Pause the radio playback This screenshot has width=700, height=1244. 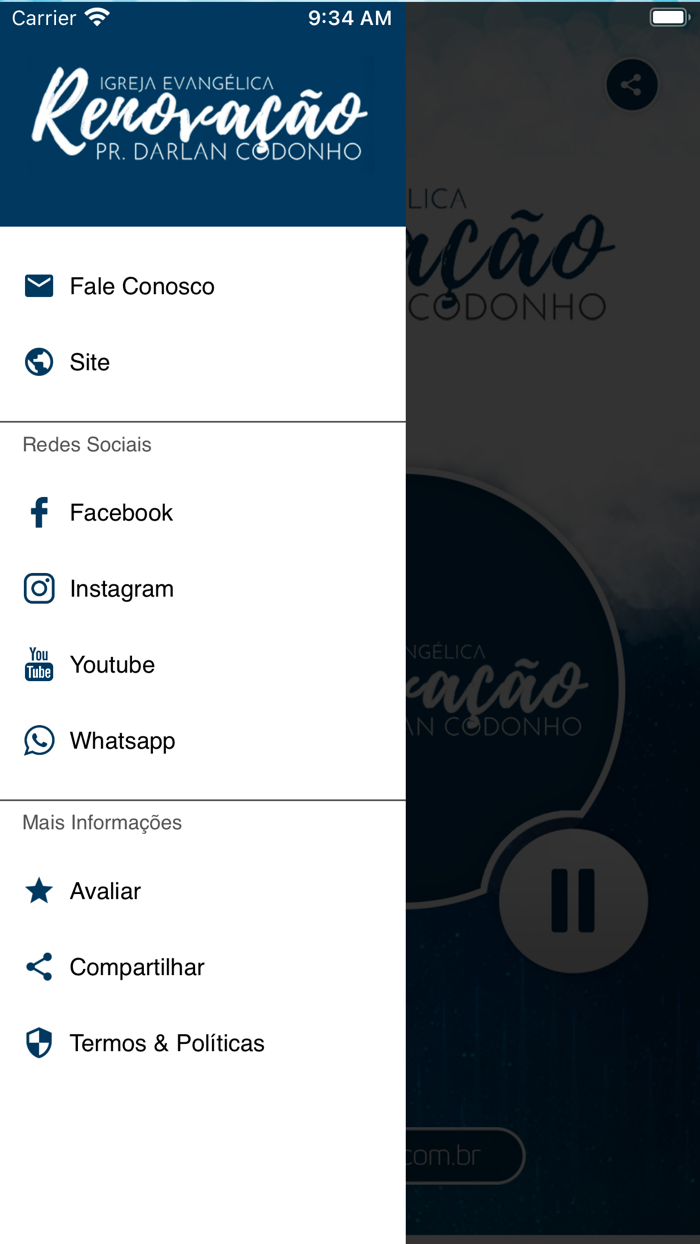[x=573, y=901]
